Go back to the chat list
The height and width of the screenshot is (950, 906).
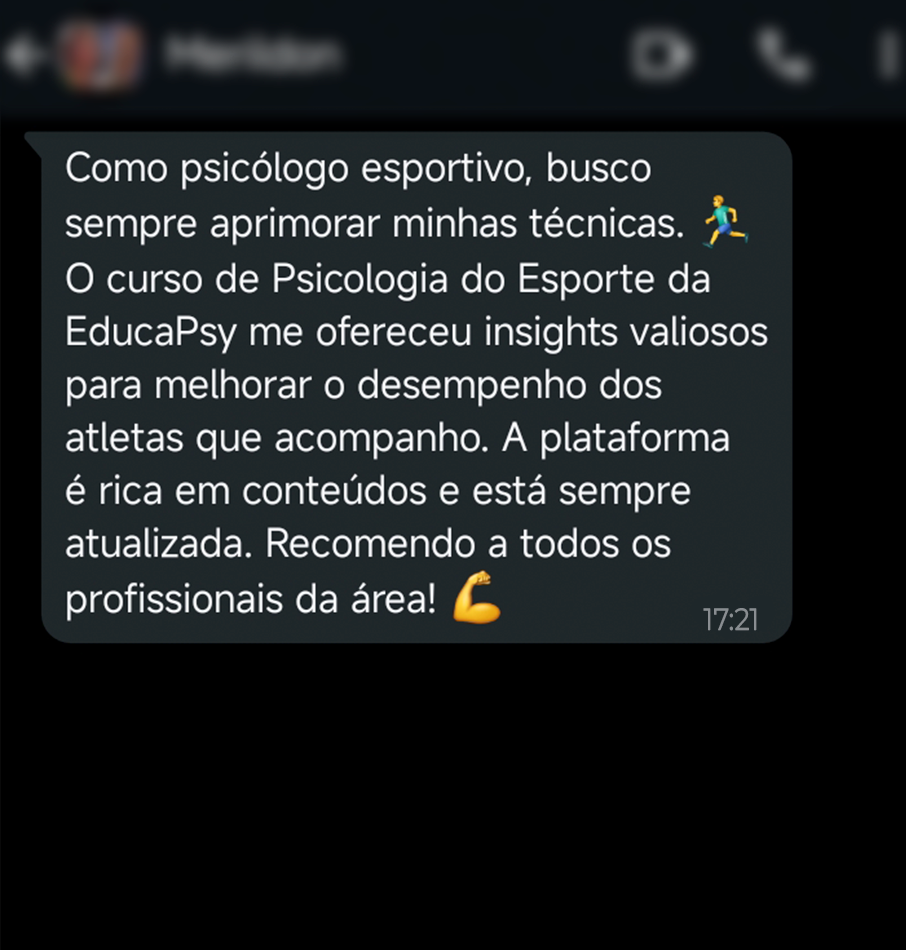(x=22, y=57)
